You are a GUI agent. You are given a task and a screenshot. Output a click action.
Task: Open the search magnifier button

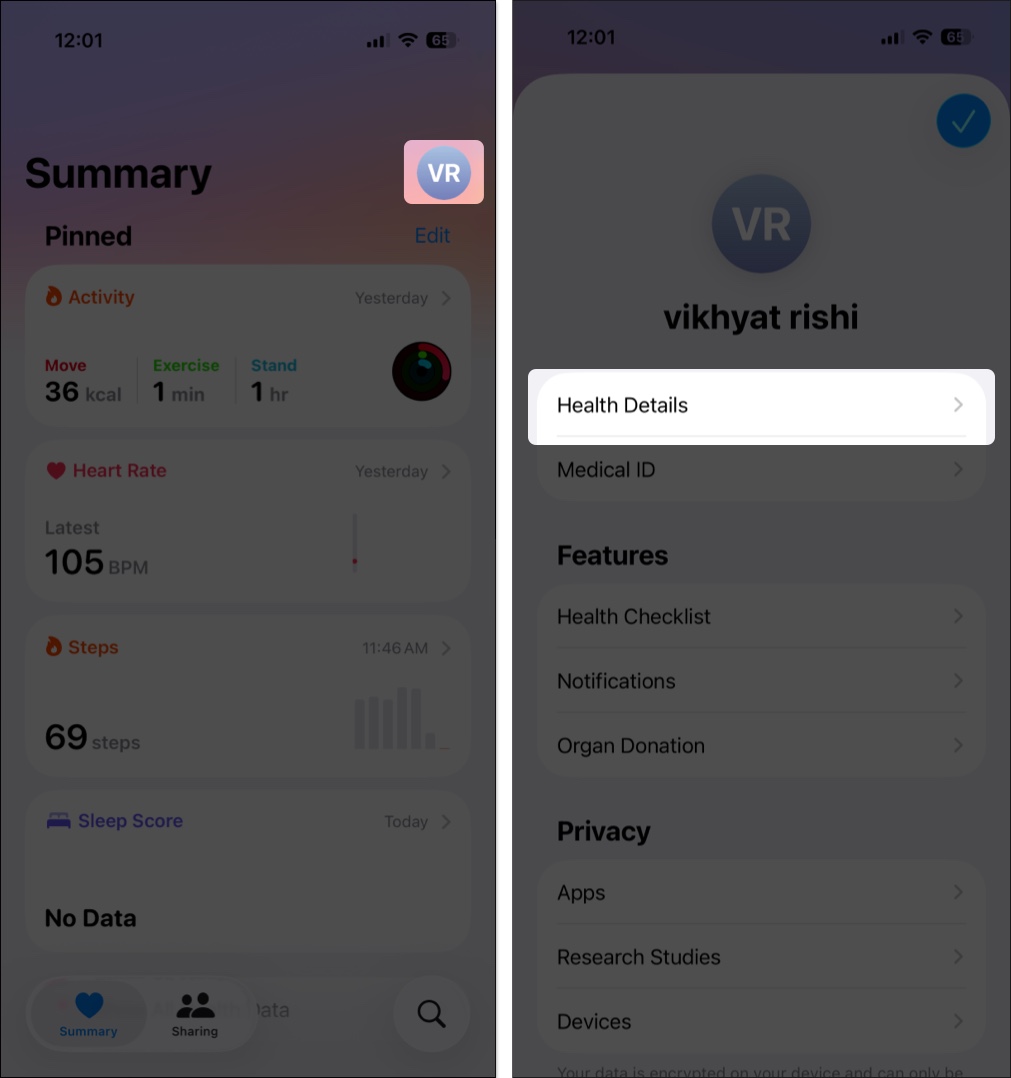coord(431,1013)
